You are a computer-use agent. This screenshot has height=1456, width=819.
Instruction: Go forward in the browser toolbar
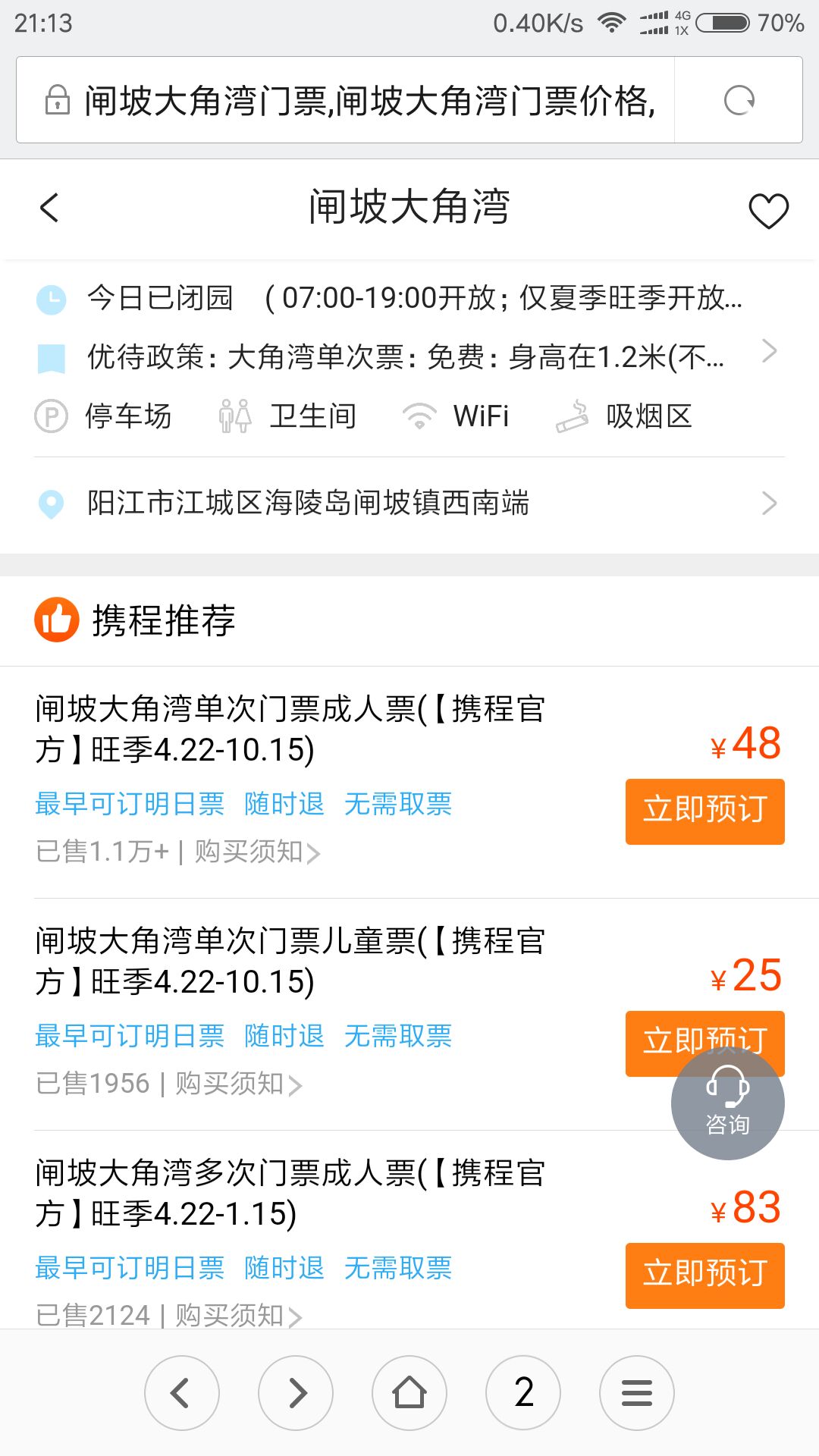296,1393
